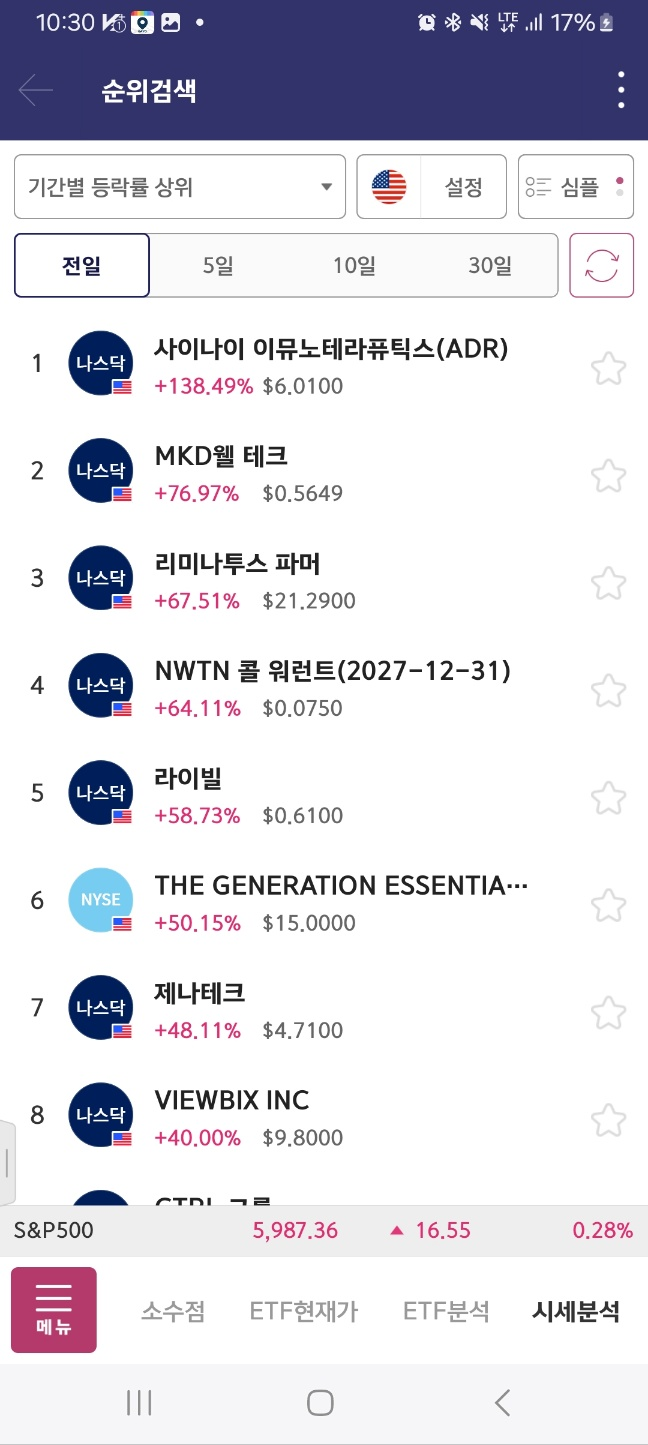648x1445 pixels.
Task: Toggle the 심플 view mode
Action: (x=576, y=187)
